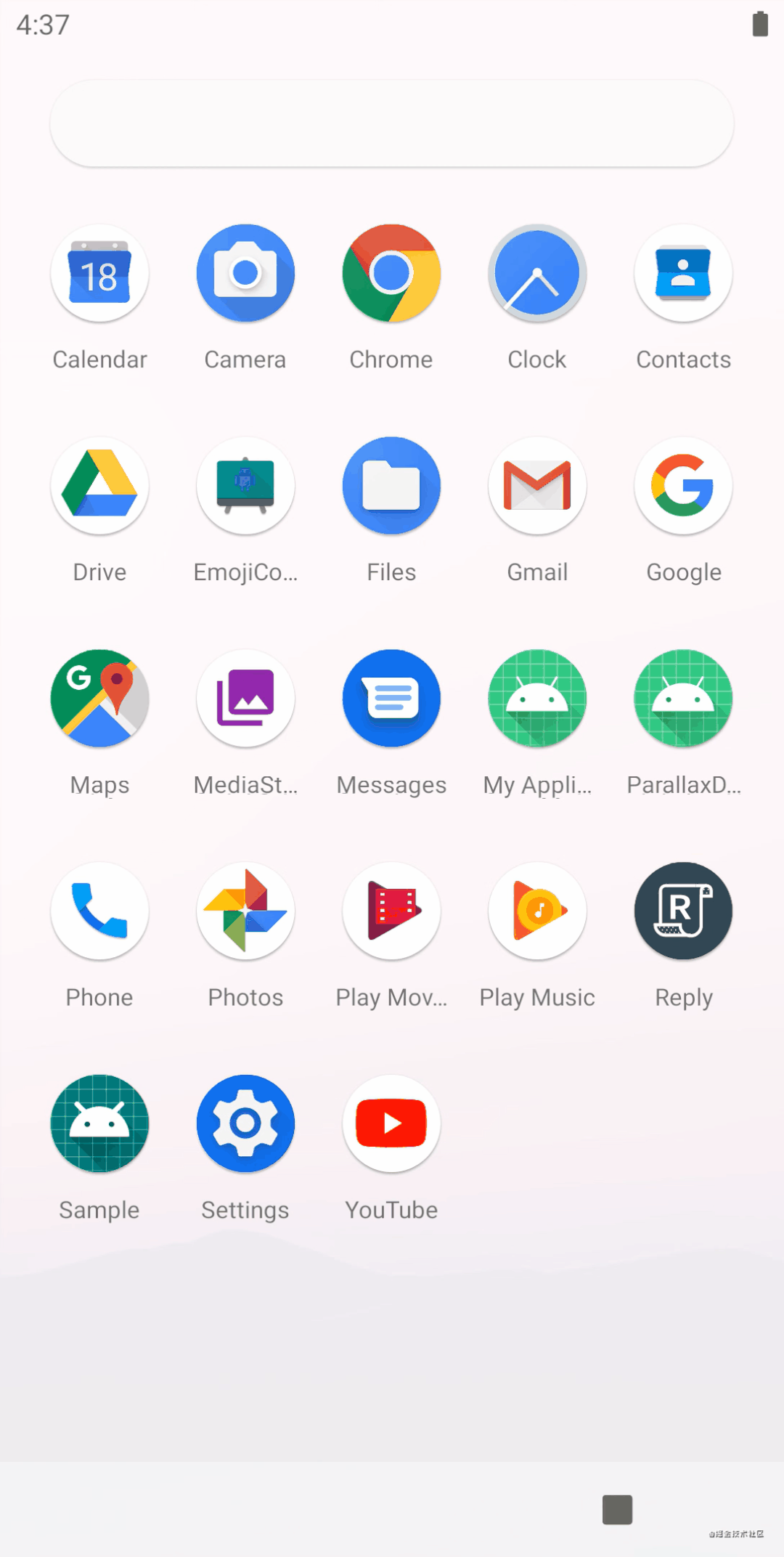
Task: Open Google Maps
Action: tap(99, 697)
